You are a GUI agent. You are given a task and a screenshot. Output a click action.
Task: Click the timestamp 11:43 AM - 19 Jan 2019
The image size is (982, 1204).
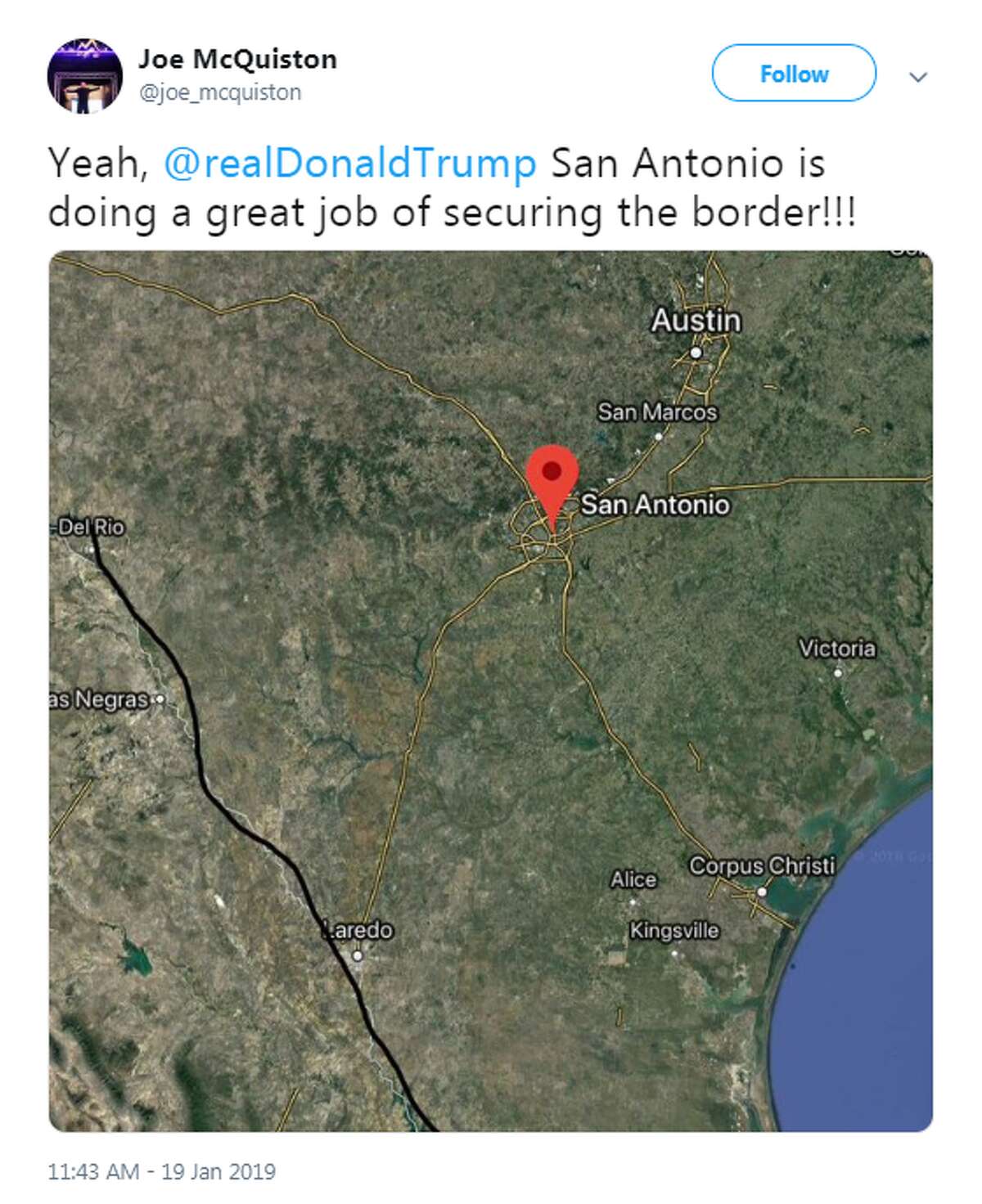point(161,1169)
